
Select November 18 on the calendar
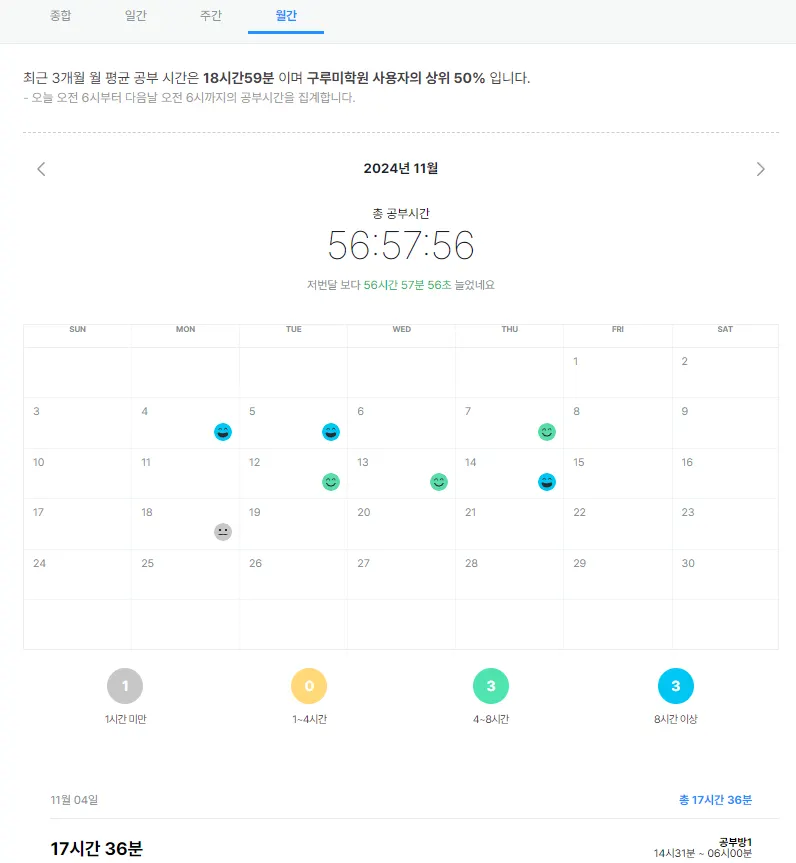185,523
